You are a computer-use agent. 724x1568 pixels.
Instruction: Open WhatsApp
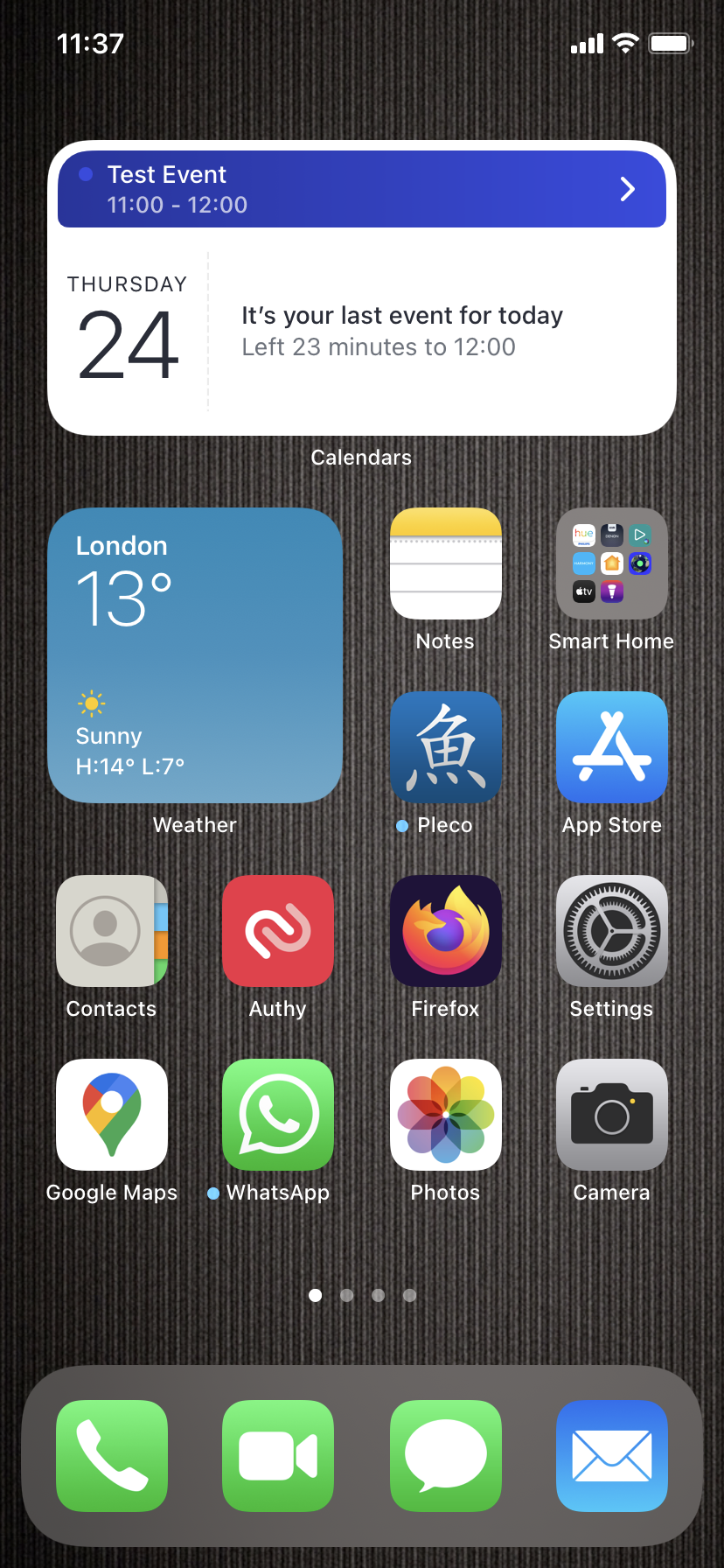coord(278,1115)
